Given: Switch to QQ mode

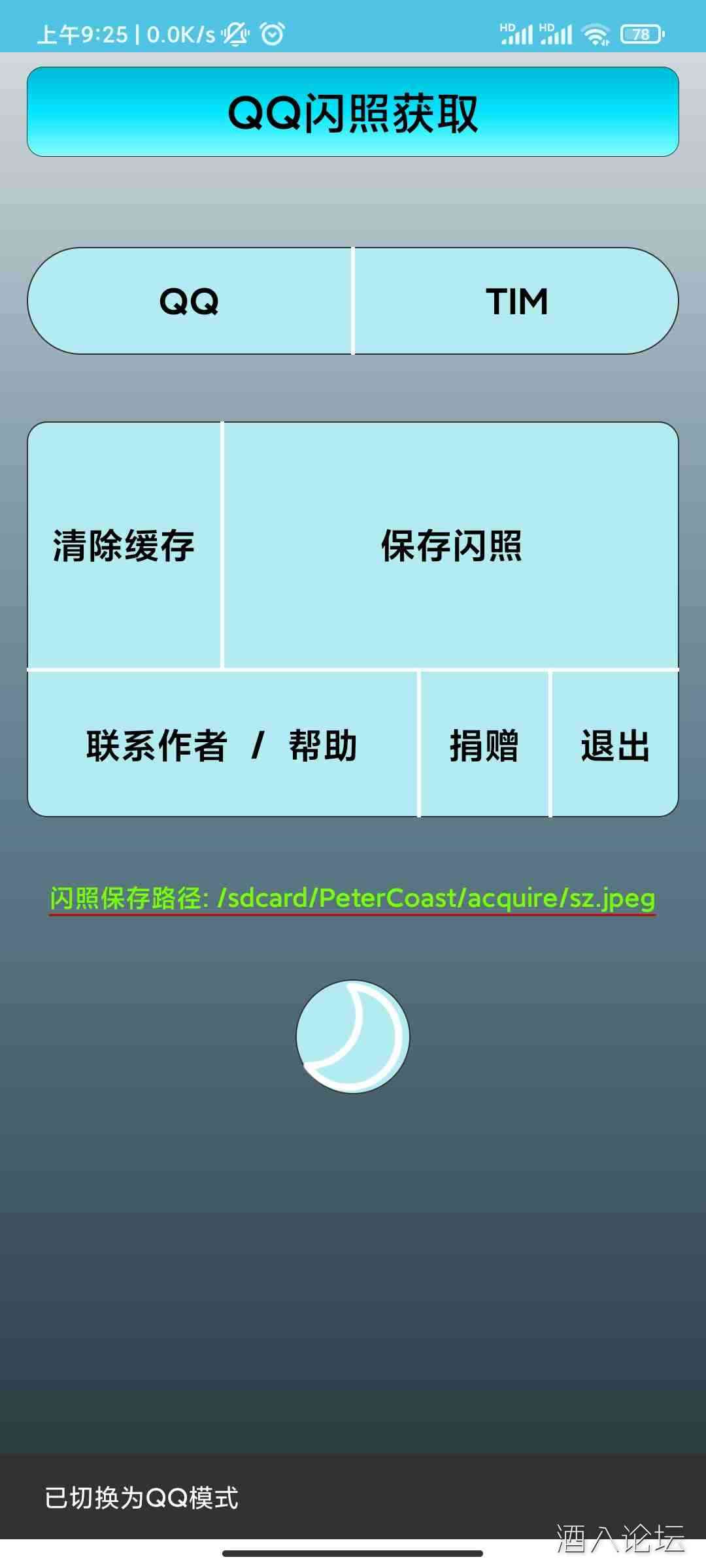Looking at the screenshot, I should coord(190,301).
